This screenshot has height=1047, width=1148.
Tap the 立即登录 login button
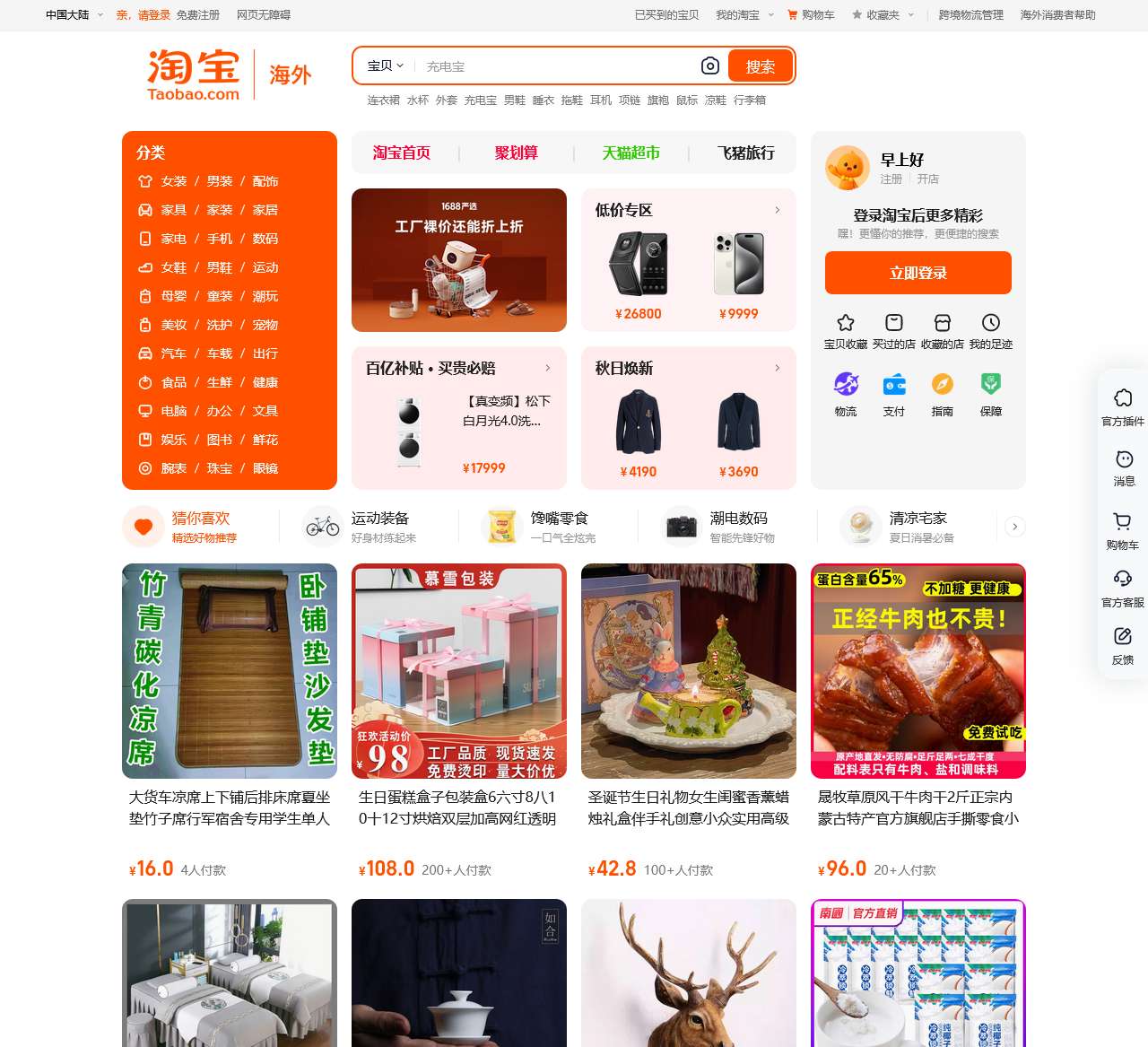point(918,273)
